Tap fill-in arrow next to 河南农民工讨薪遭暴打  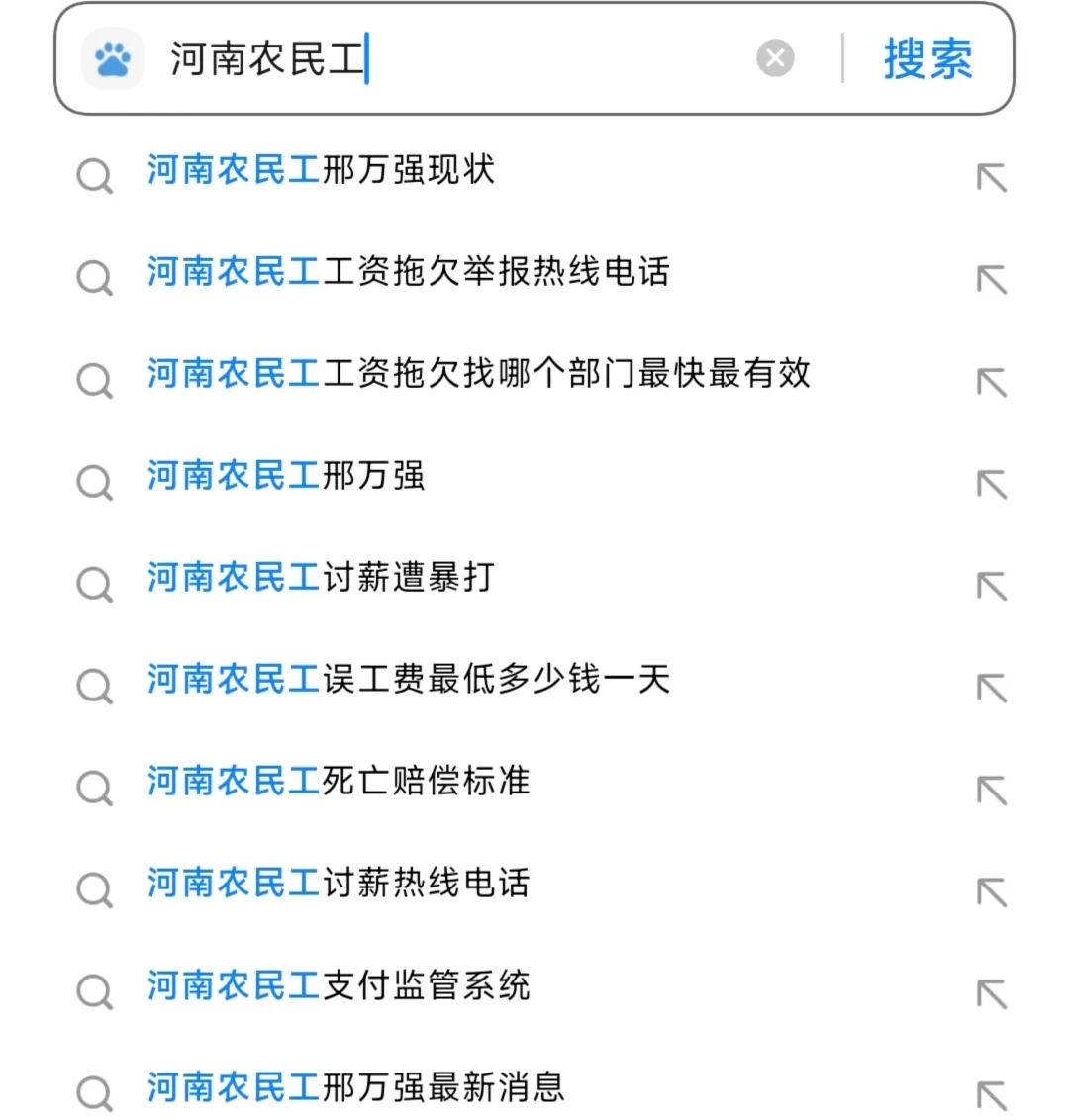click(x=991, y=586)
